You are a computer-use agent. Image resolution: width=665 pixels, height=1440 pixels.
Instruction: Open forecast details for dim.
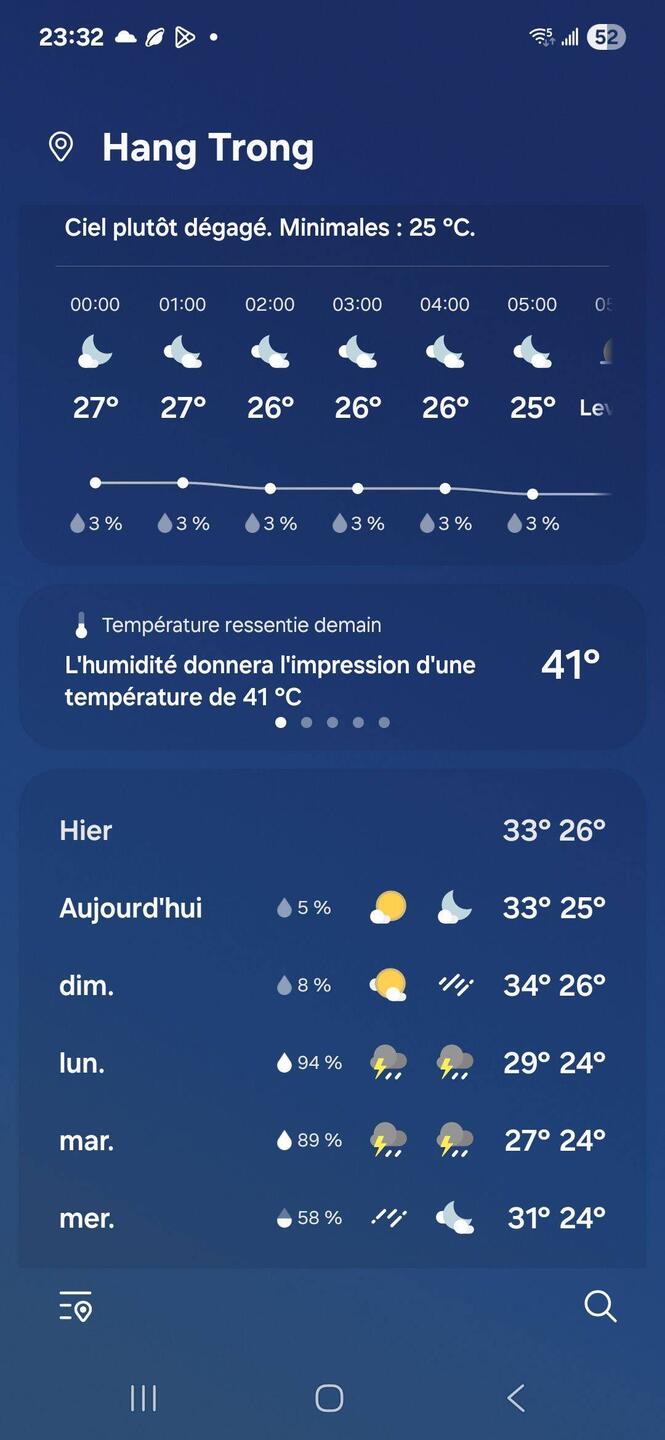click(x=332, y=985)
